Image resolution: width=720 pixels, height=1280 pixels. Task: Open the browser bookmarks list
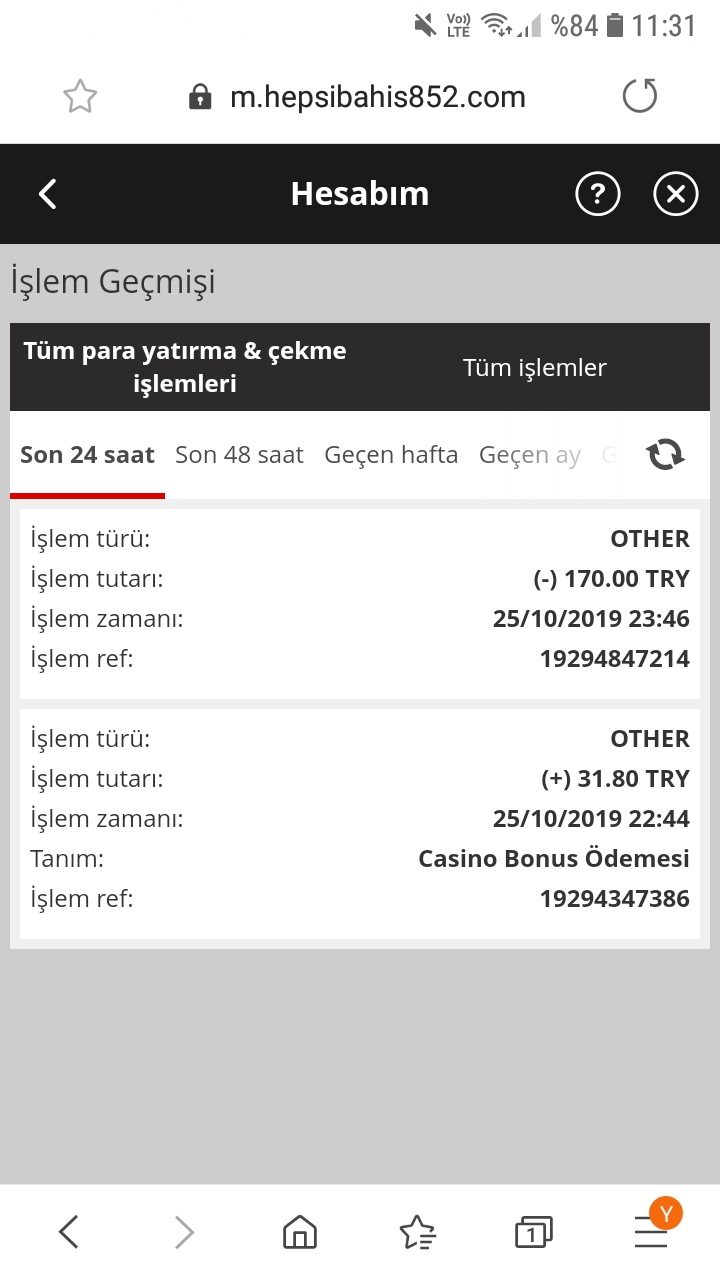pos(417,1233)
